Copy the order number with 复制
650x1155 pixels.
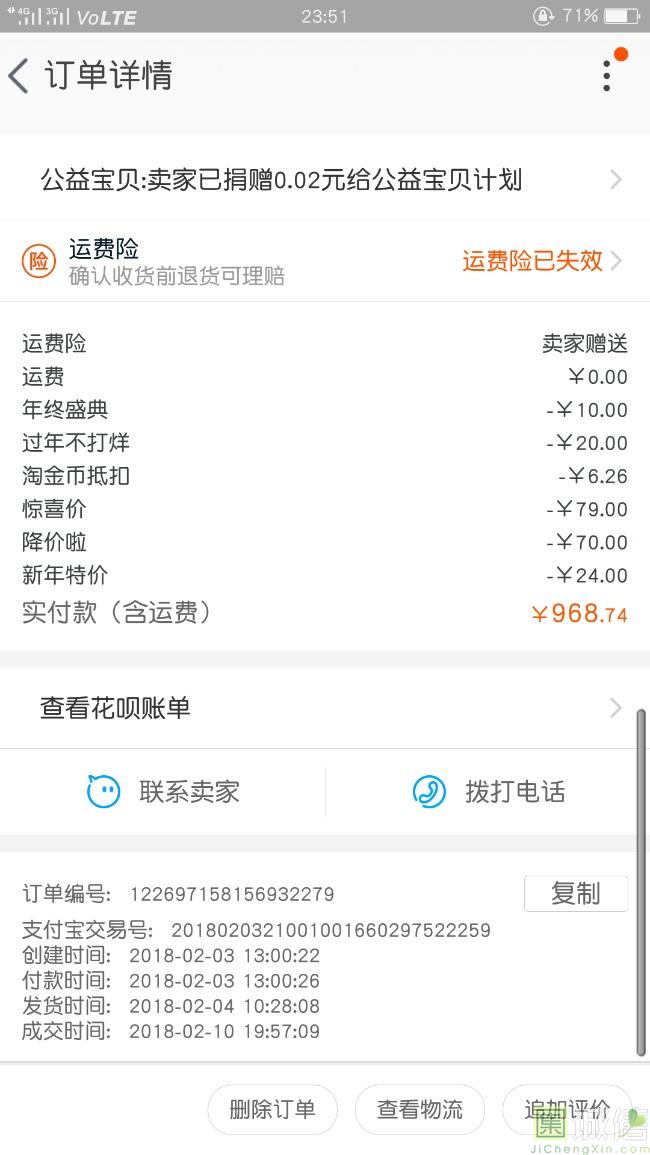(x=576, y=894)
